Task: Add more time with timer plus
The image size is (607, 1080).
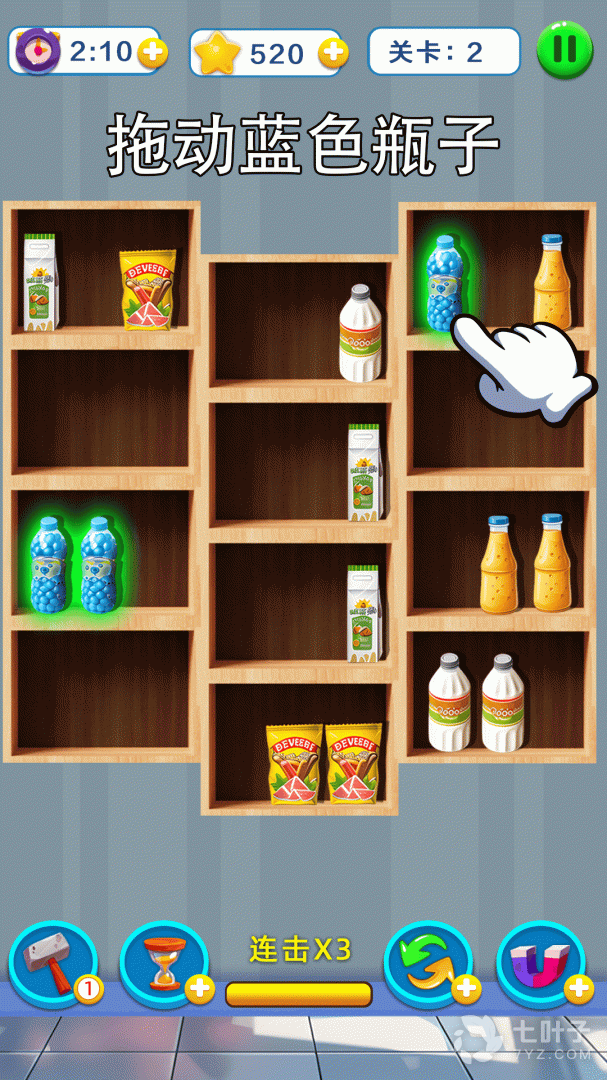Action: [x=152, y=52]
